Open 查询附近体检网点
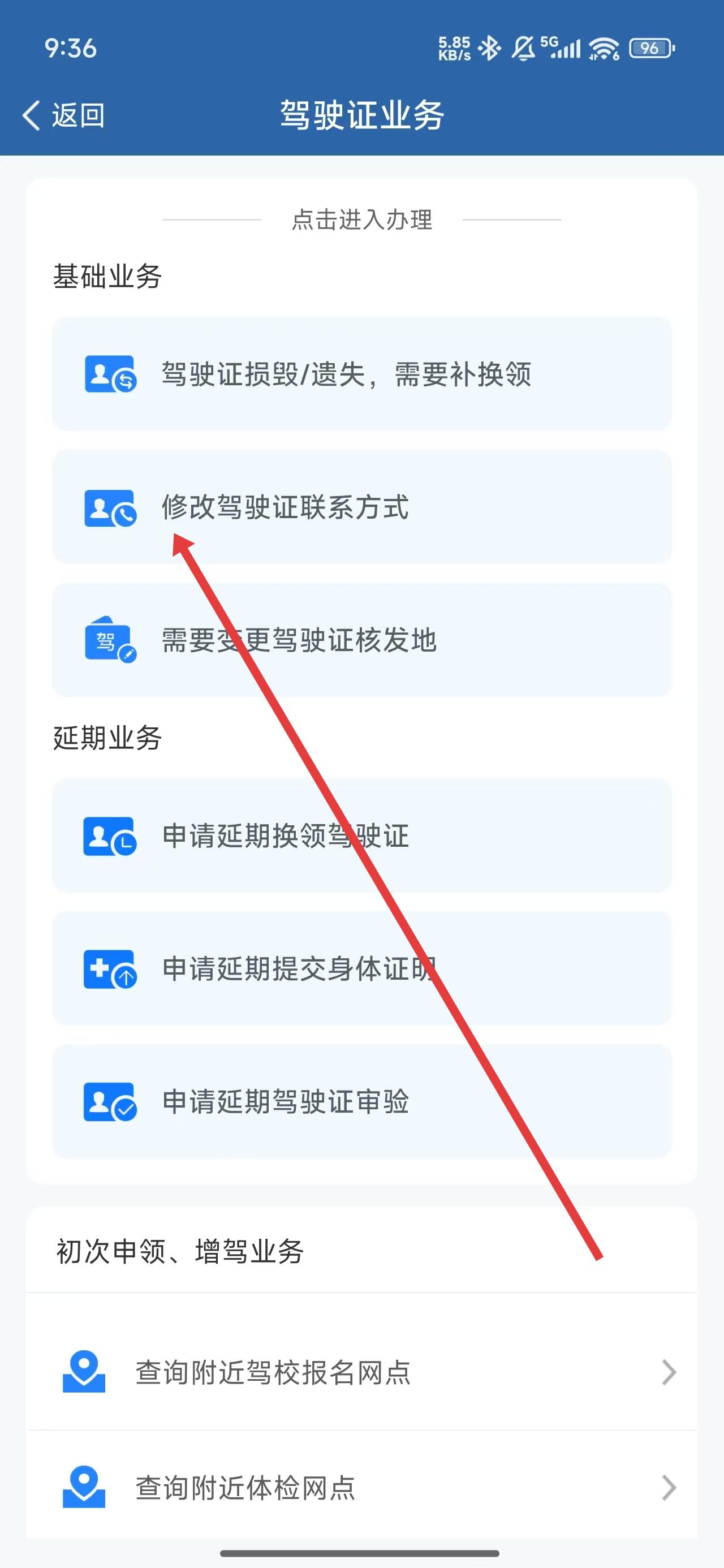The height and width of the screenshot is (1568, 724). click(x=361, y=1488)
